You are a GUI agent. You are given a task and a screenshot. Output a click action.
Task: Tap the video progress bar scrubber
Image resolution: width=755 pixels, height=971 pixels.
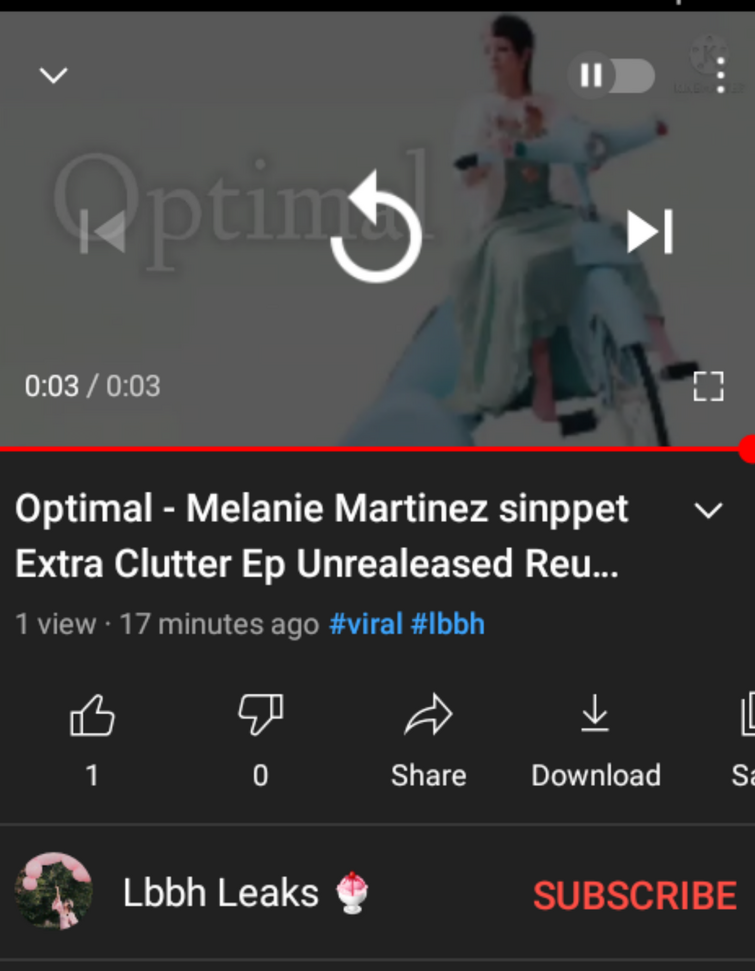[x=748, y=450]
